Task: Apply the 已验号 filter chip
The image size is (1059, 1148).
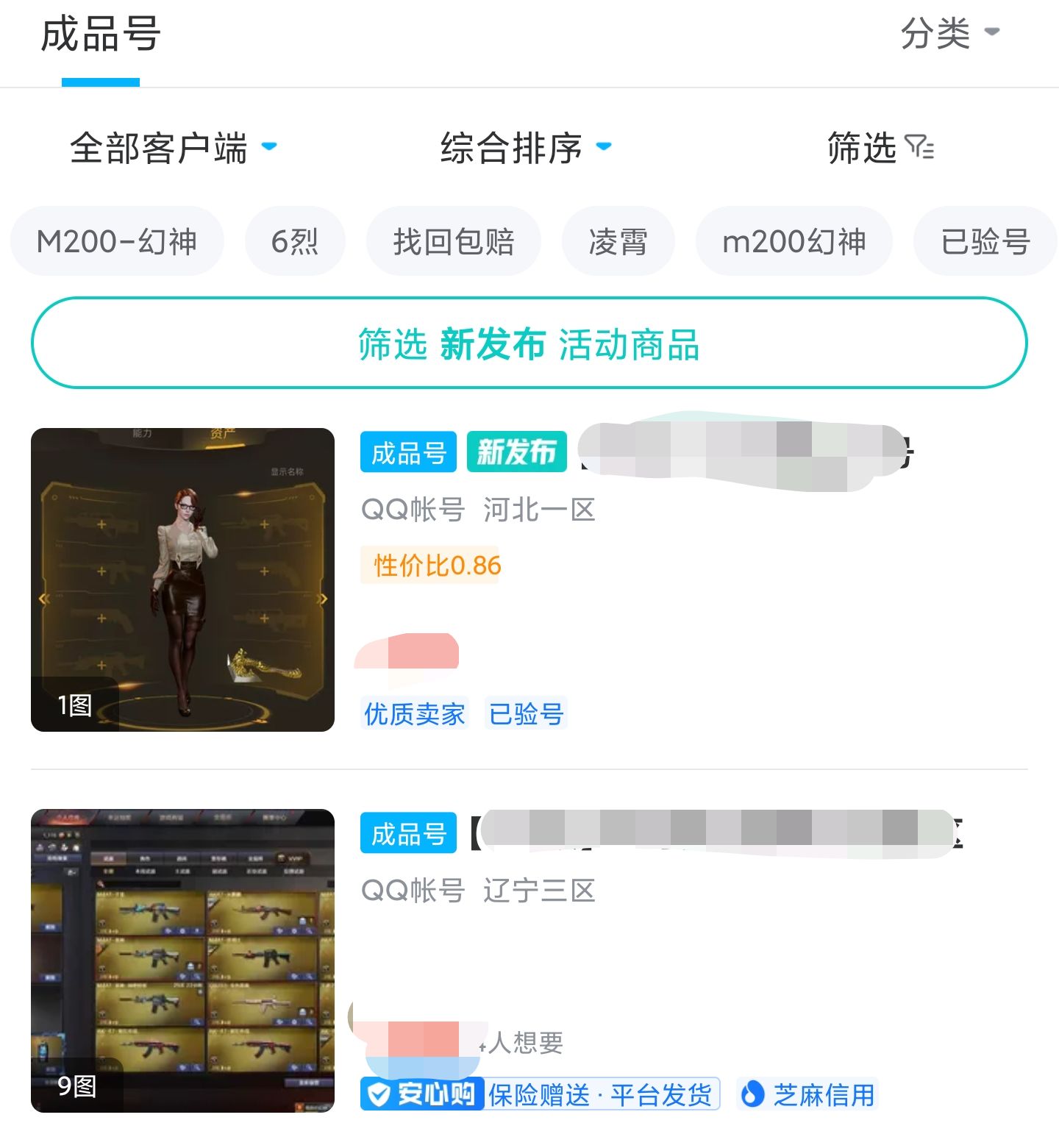Action: pos(985,241)
